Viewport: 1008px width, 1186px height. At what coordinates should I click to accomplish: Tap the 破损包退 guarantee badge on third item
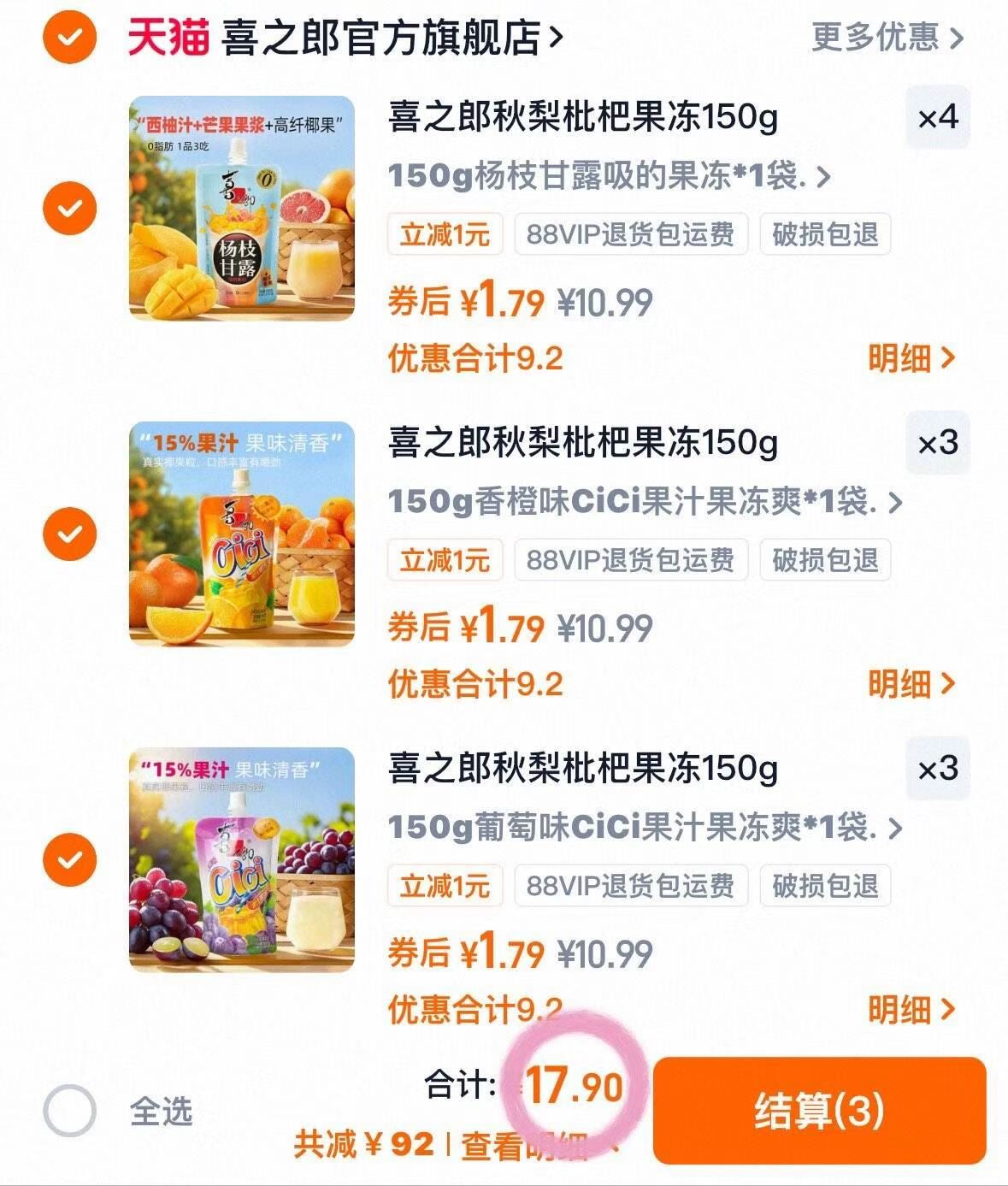[x=825, y=885]
